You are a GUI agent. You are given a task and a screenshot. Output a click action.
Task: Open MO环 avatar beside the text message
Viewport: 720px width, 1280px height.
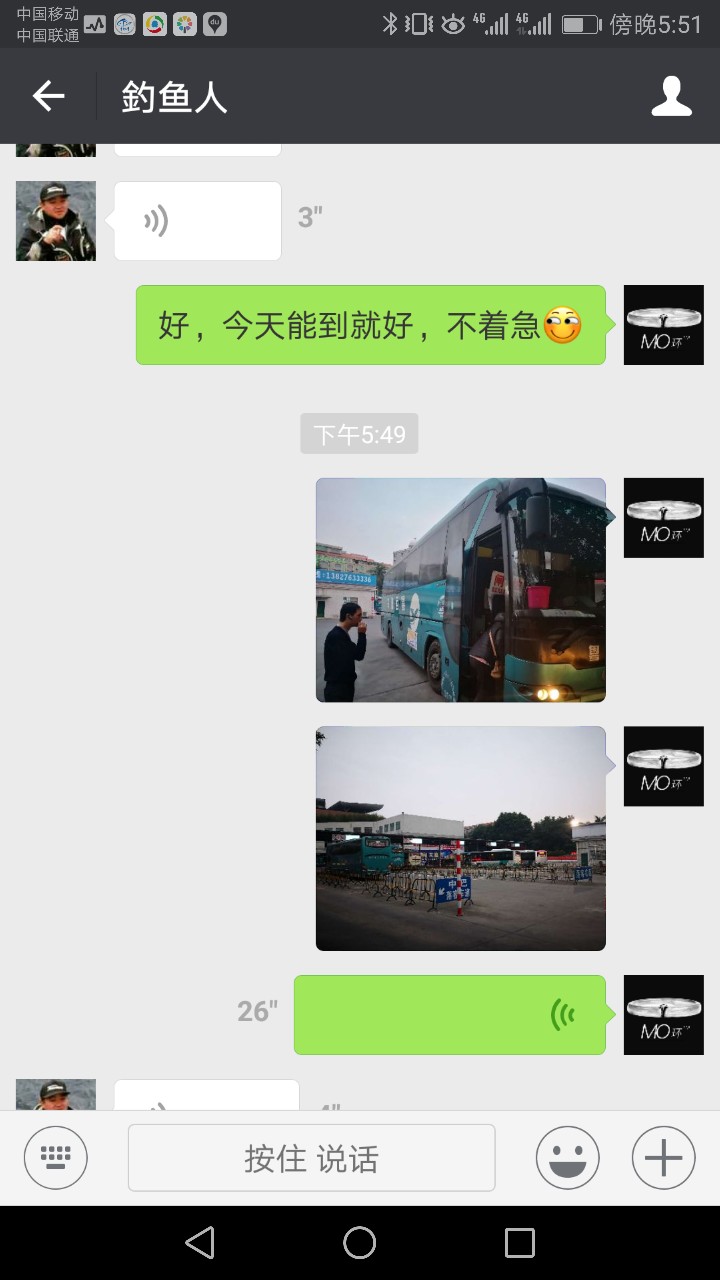663,325
